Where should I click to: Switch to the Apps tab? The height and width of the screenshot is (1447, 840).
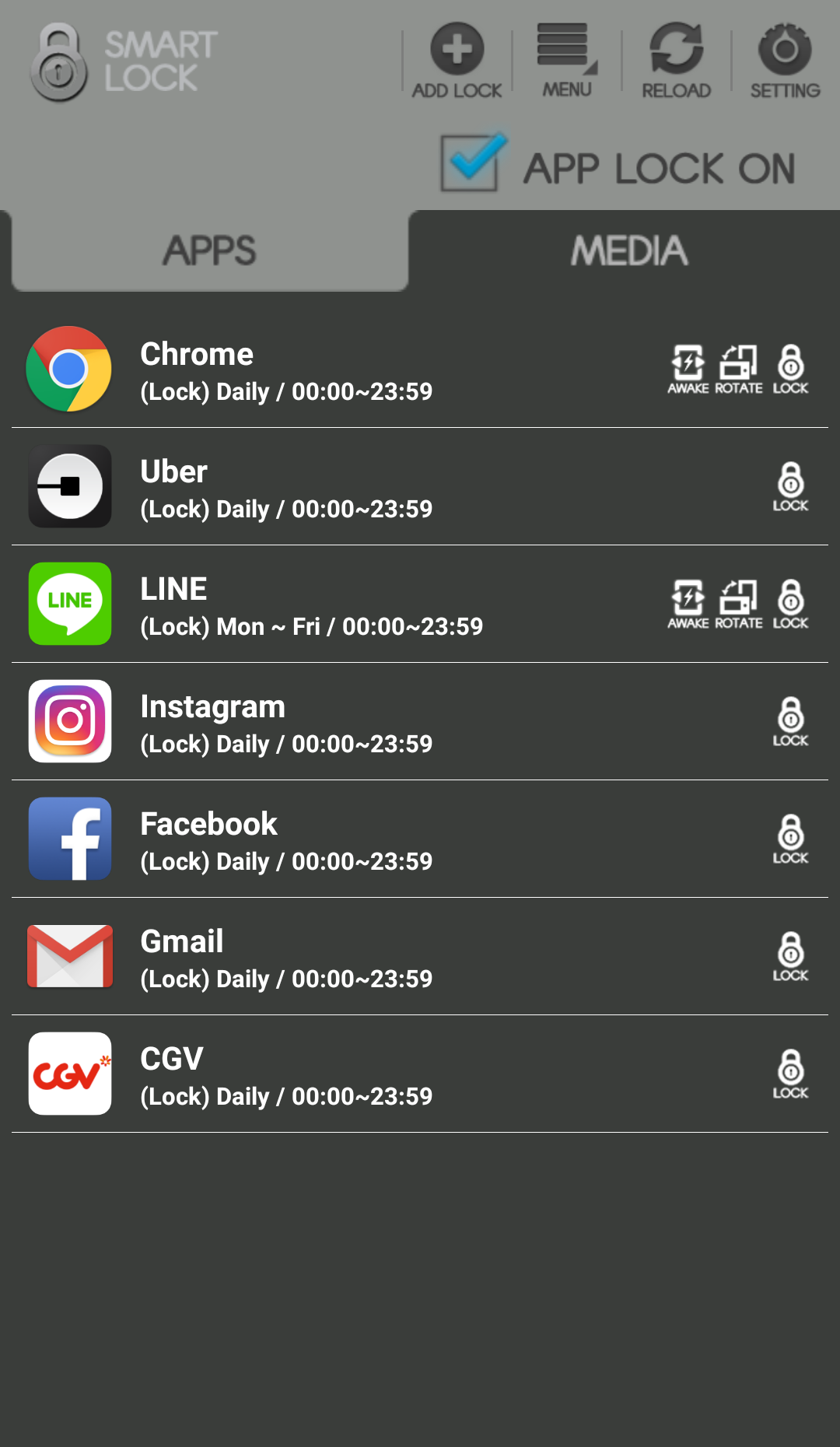[x=209, y=251]
